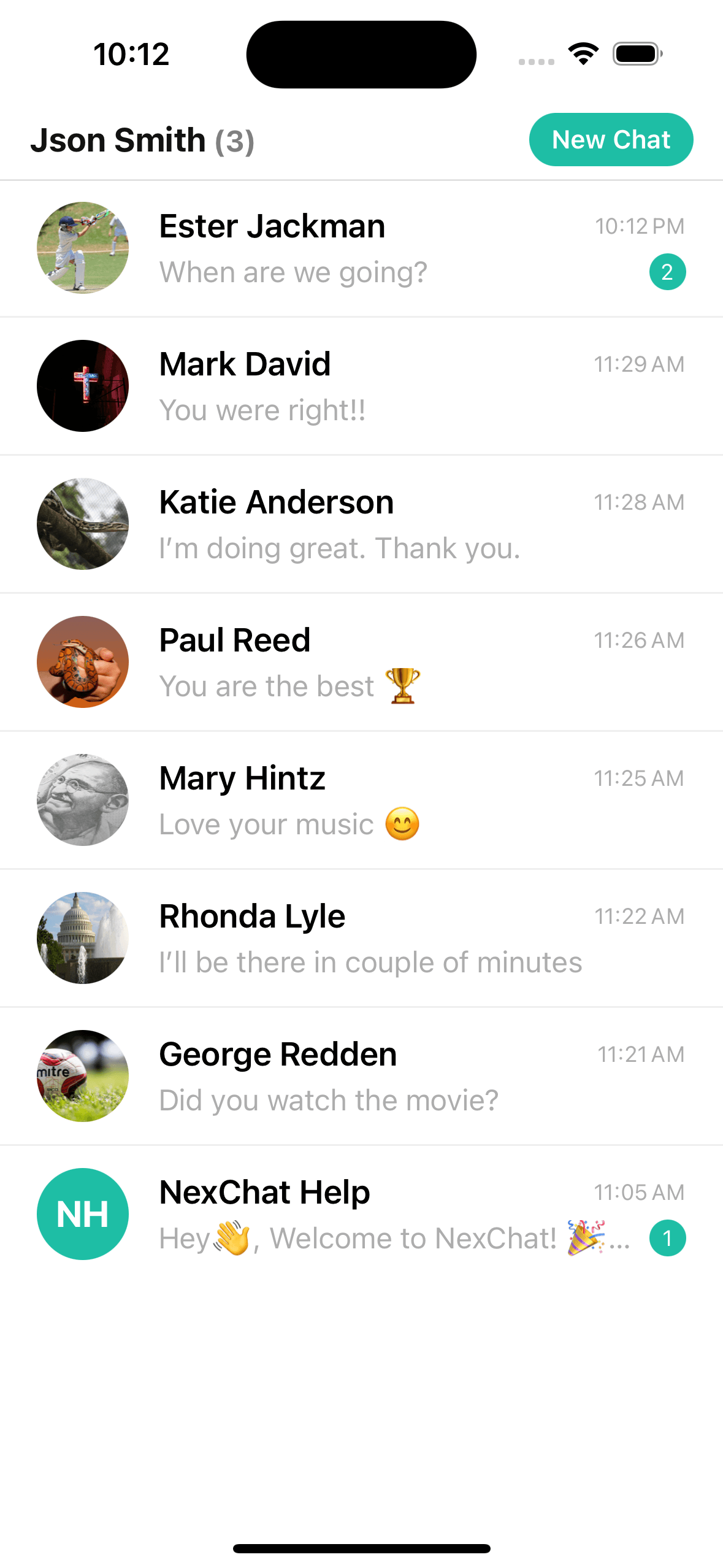Screen dimensions: 723x1568
Task: Open Ester Jackman's profile picture
Action: (x=82, y=247)
